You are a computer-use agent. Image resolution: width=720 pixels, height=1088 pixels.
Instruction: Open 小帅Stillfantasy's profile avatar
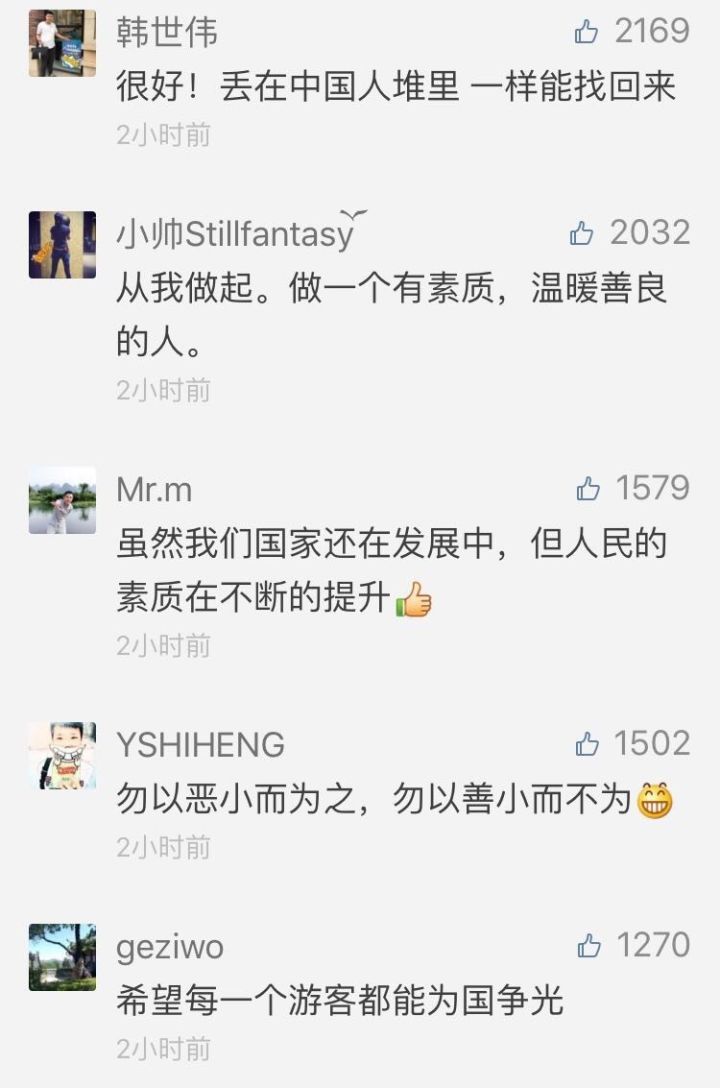point(62,245)
